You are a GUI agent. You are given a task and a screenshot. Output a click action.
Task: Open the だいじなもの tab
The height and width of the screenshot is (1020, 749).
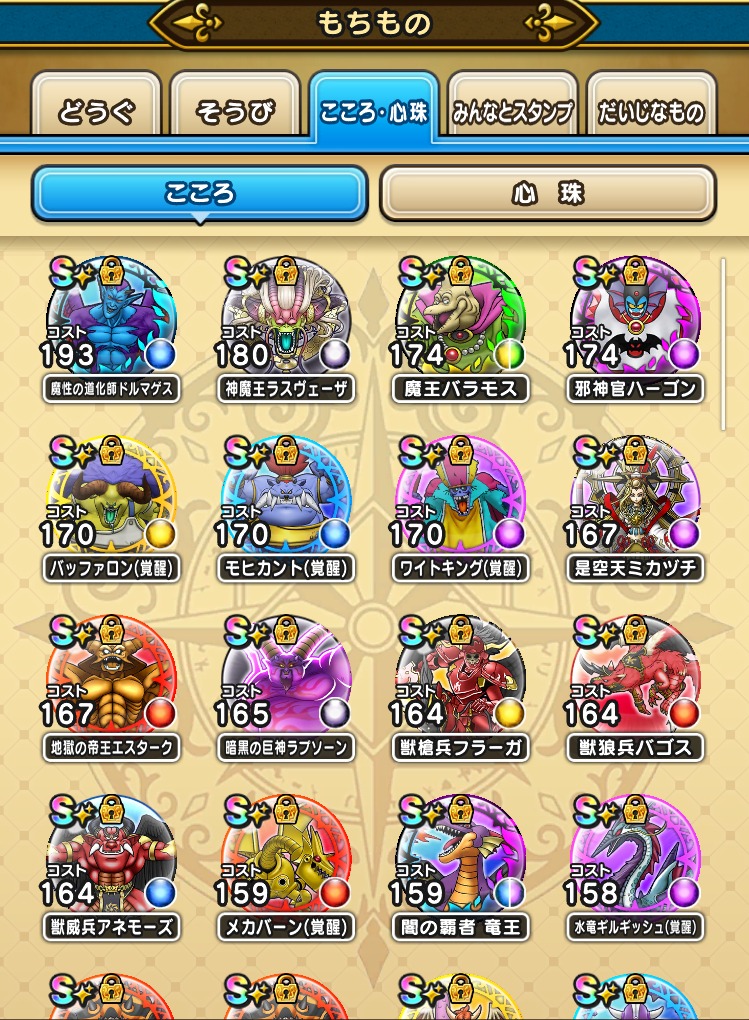pyautogui.click(x=651, y=111)
